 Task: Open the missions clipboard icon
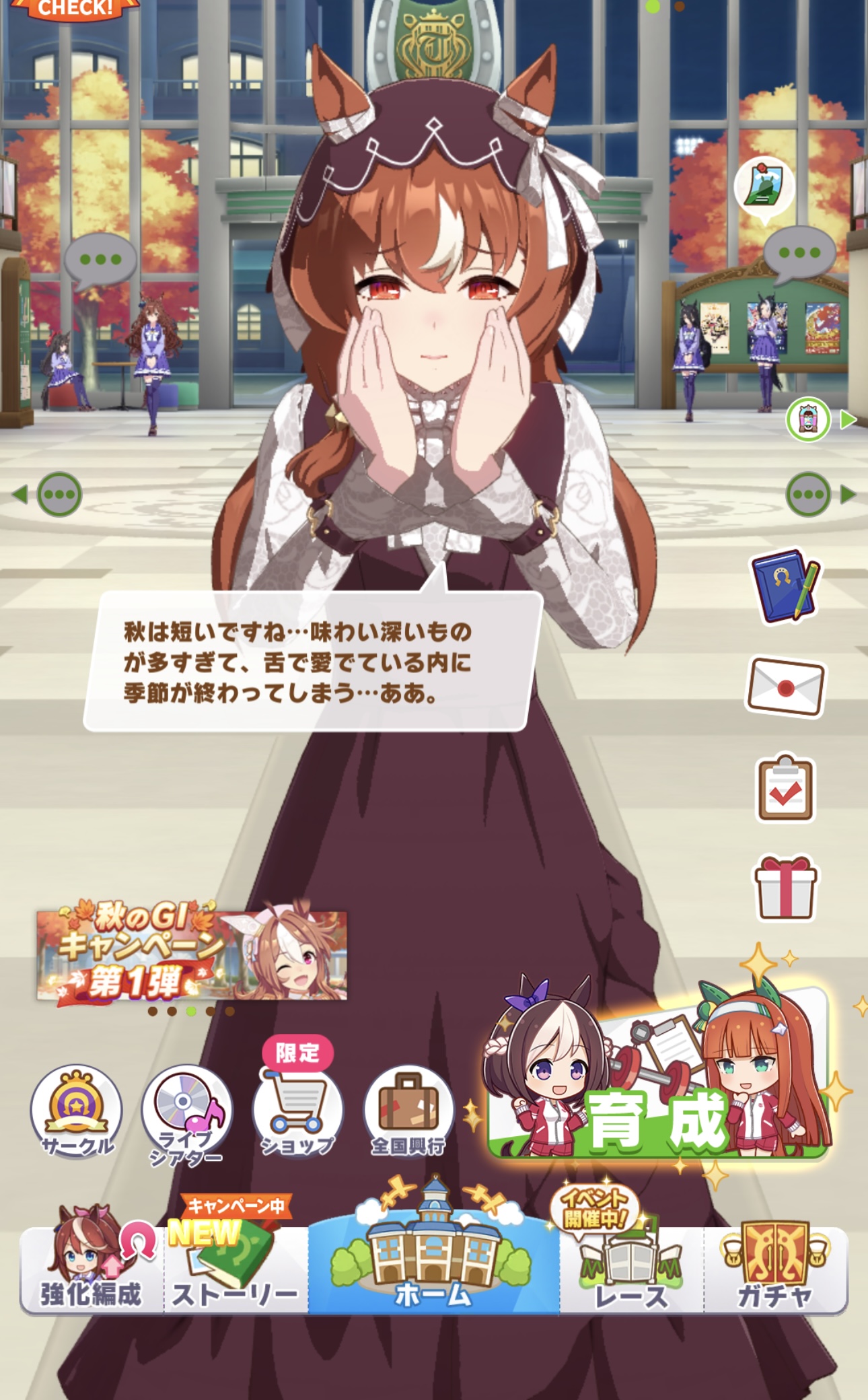click(x=785, y=789)
